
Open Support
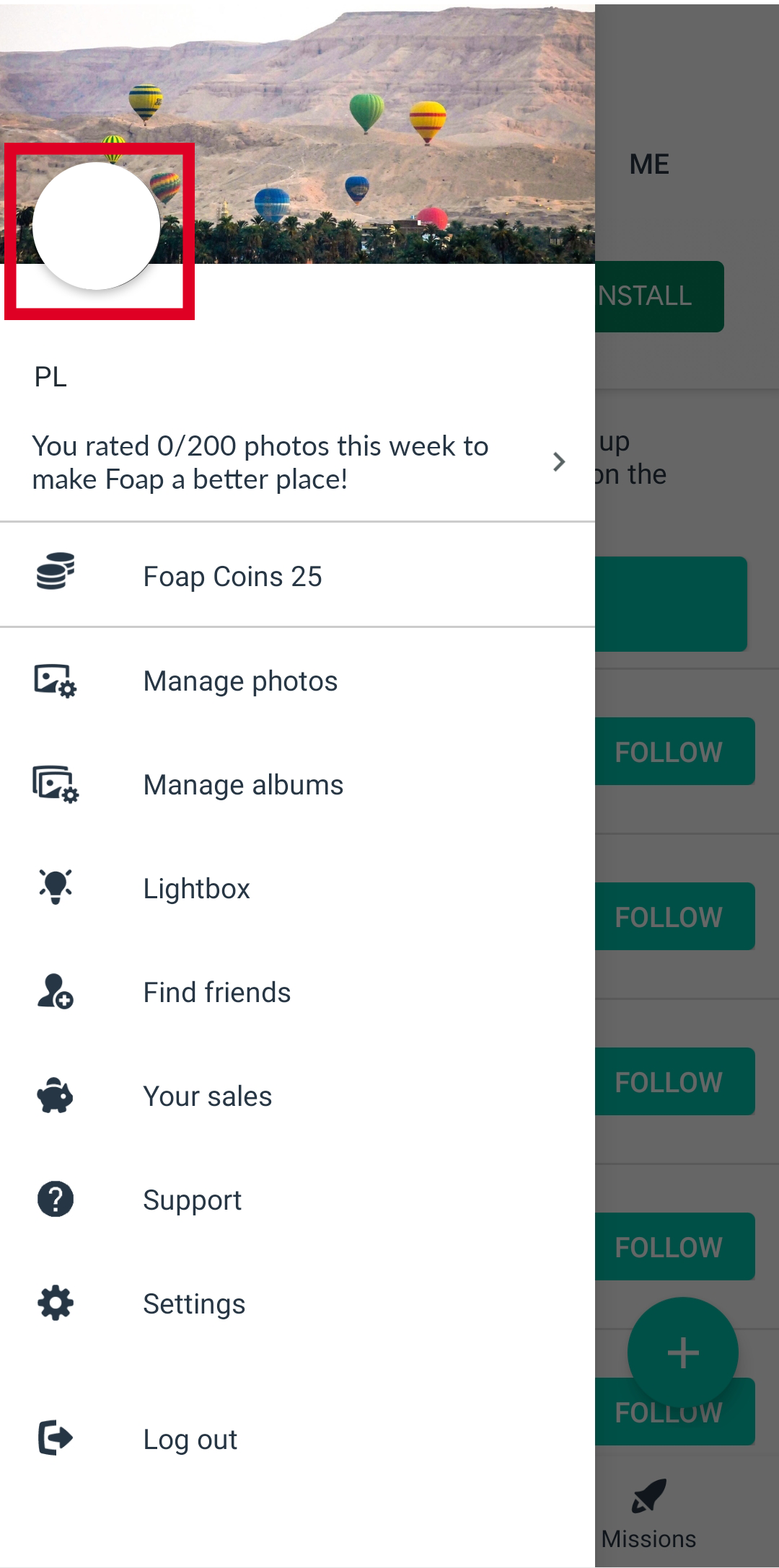pyautogui.click(x=297, y=1200)
